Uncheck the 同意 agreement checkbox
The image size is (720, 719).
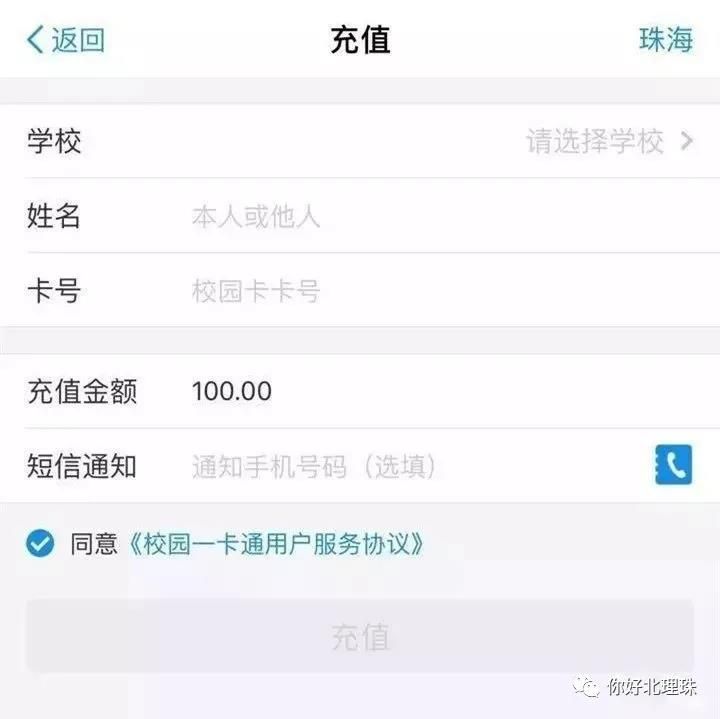click(40, 544)
